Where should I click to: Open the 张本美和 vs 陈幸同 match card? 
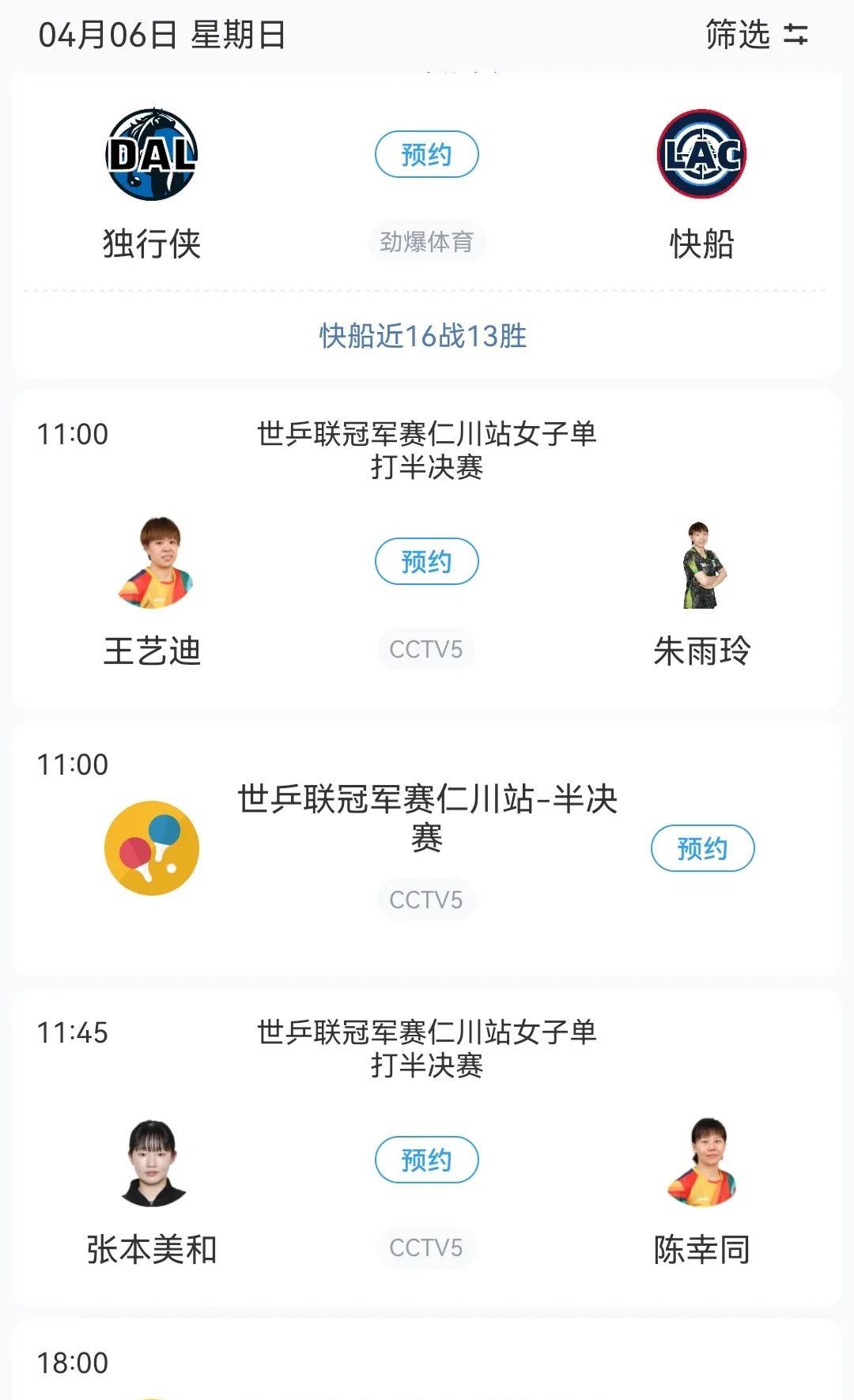[427, 1148]
